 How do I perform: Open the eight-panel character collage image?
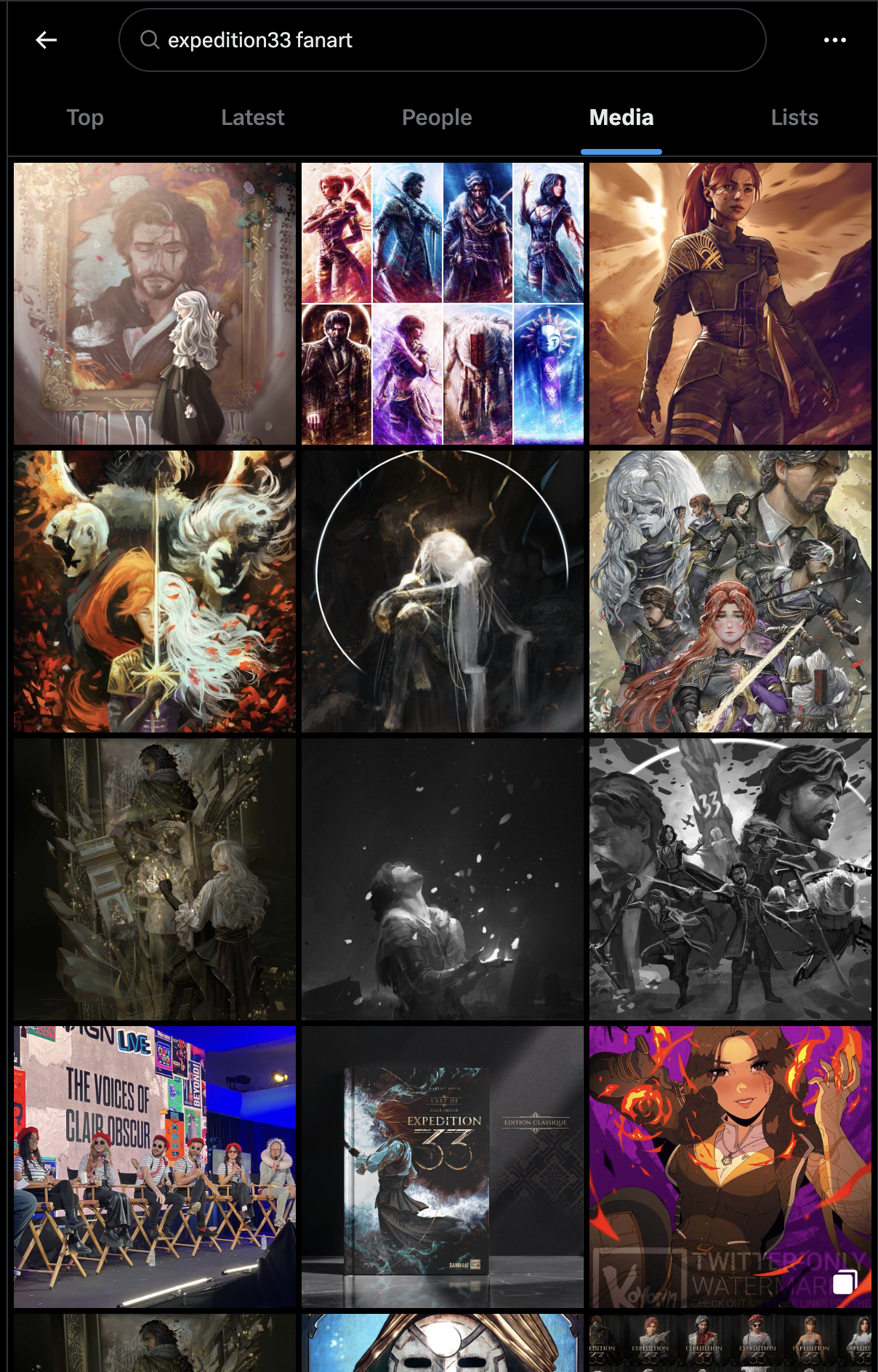click(442, 303)
